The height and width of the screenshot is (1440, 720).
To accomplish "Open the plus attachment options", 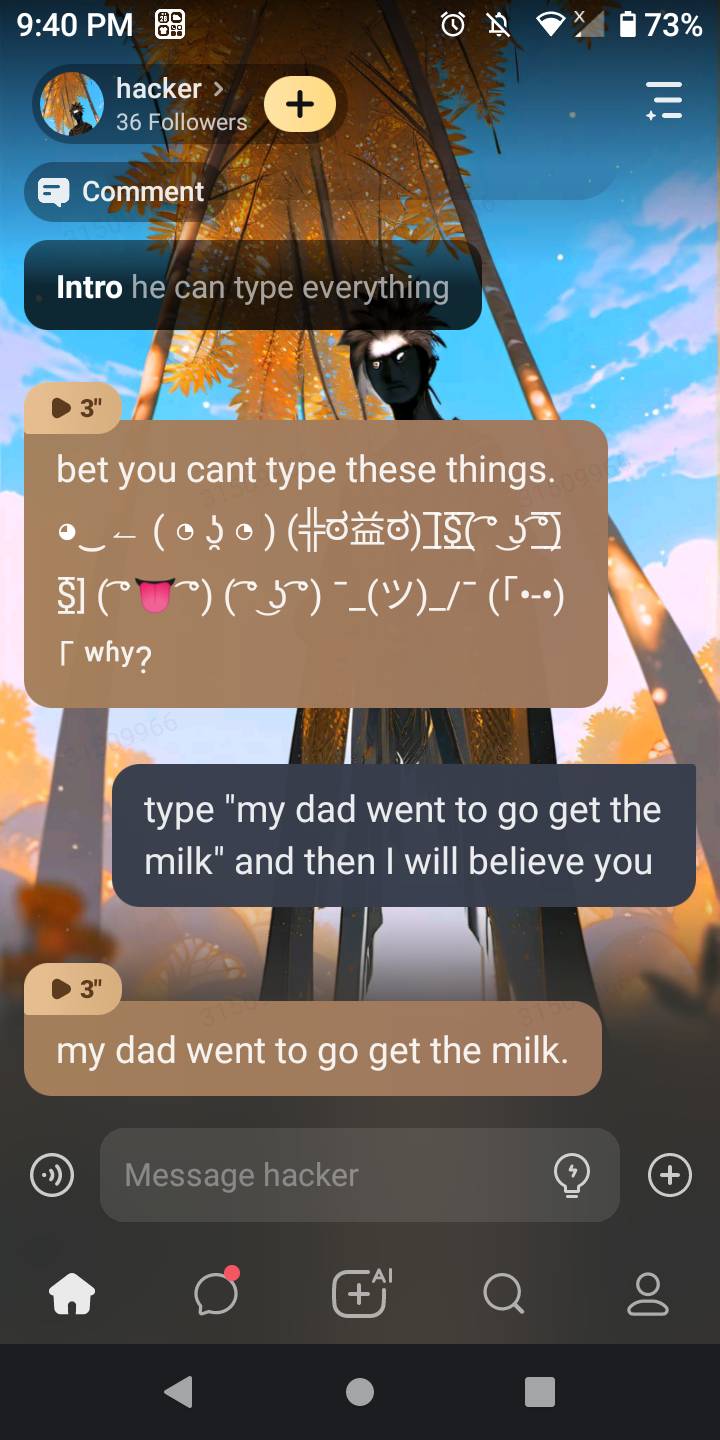I will 669,1175.
